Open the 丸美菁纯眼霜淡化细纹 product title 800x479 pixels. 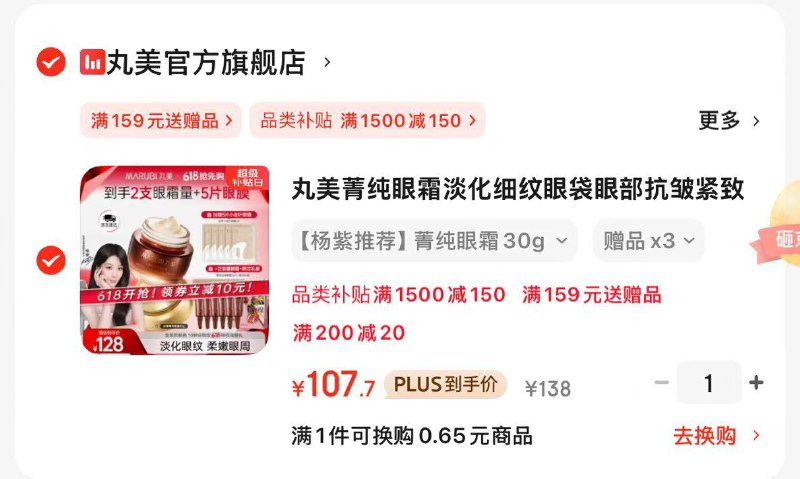pos(518,190)
